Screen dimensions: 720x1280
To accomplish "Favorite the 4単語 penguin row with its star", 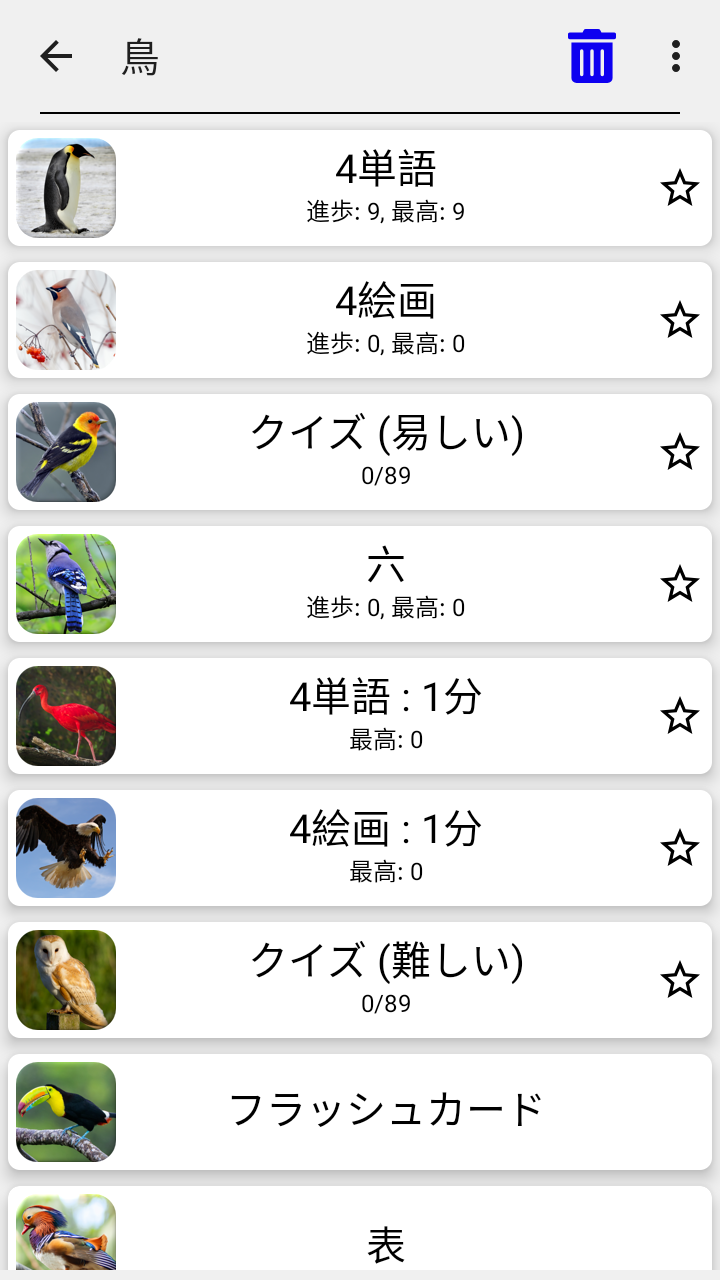I will coord(680,188).
